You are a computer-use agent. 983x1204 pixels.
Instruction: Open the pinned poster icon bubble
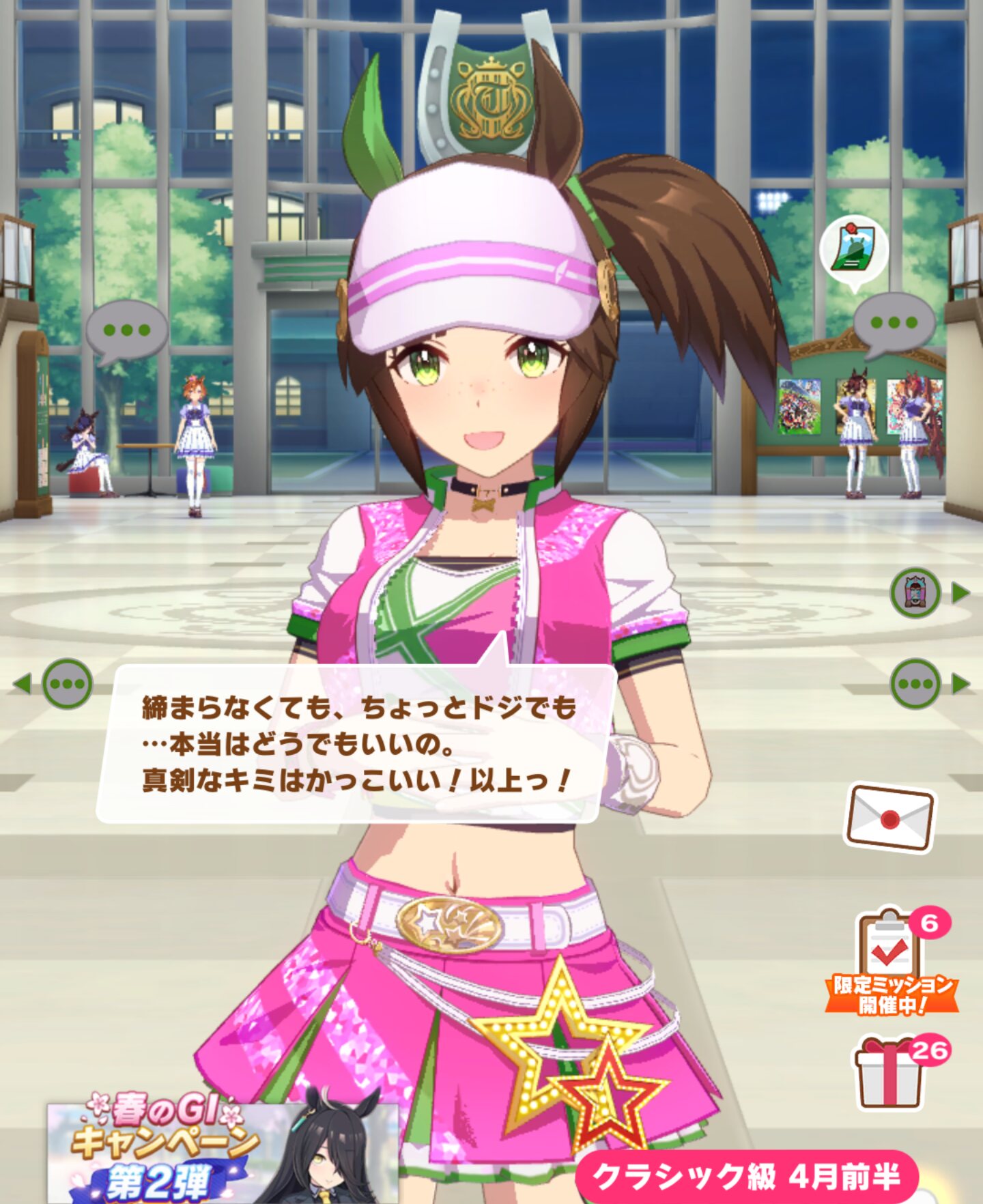click(x=853, y=248)
